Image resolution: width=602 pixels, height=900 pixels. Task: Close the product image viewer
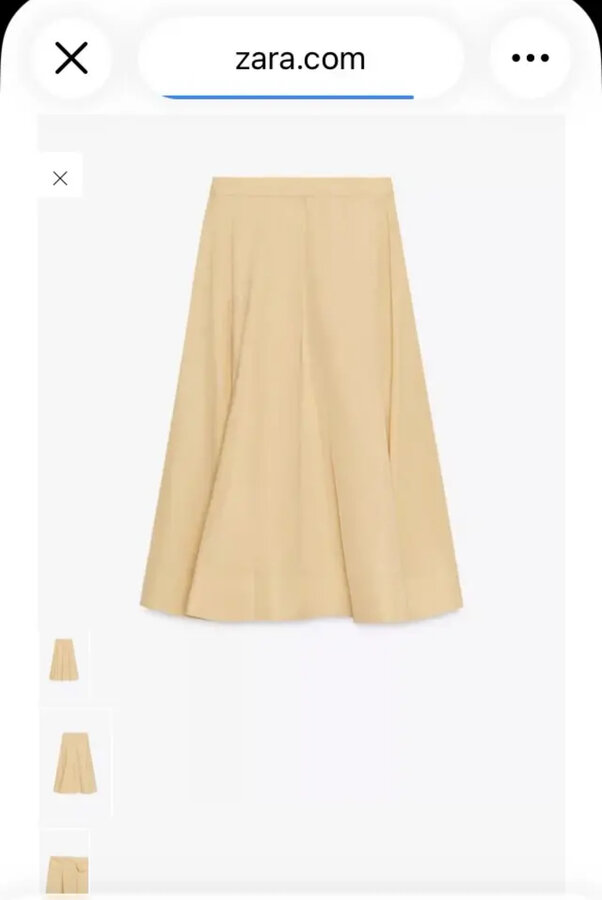pos(60,178)
